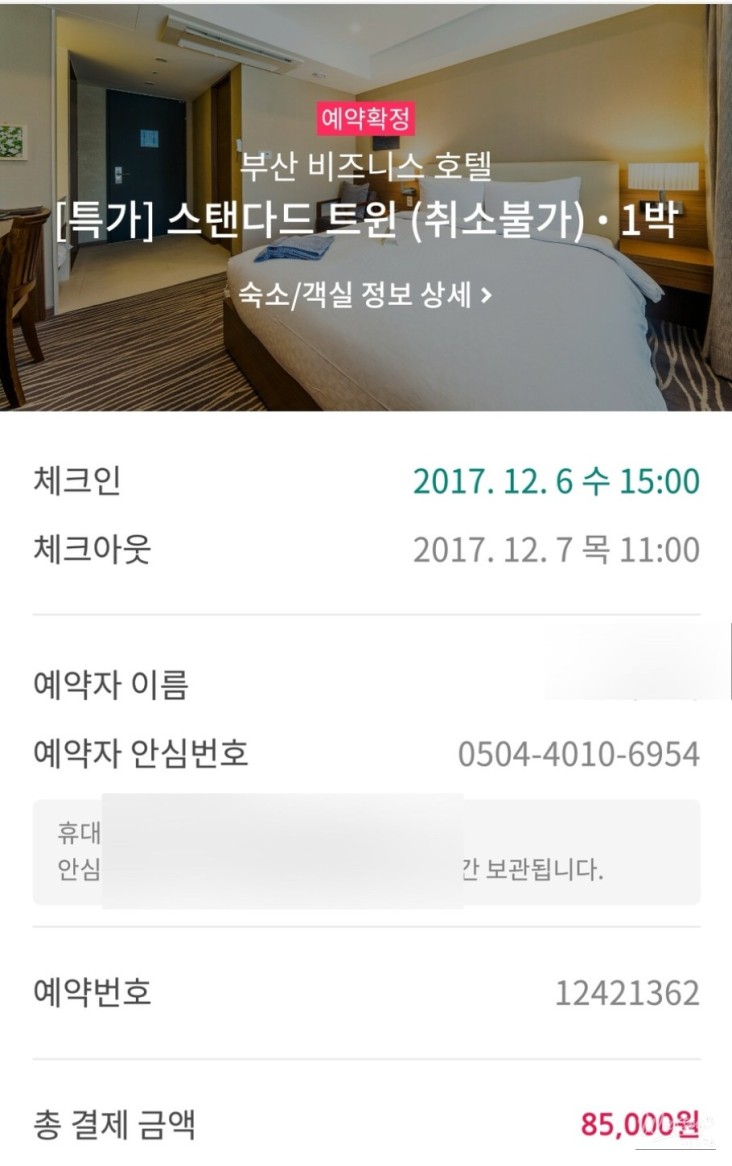This screenshot has width=732, height=1166.
Task: Open 숙소/객실 정보 상세 link
Action: point(365,294)
